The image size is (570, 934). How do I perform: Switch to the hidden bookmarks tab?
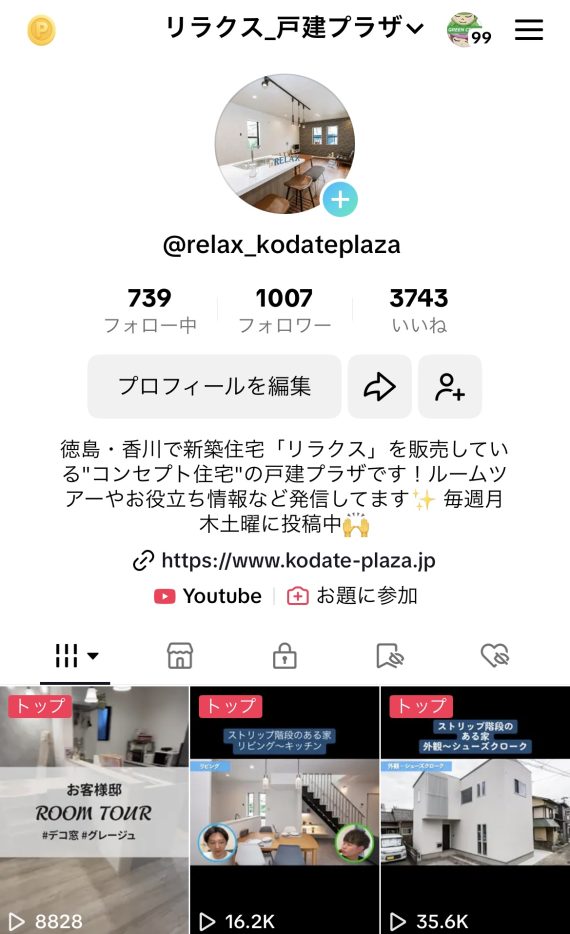click(390, 656)
